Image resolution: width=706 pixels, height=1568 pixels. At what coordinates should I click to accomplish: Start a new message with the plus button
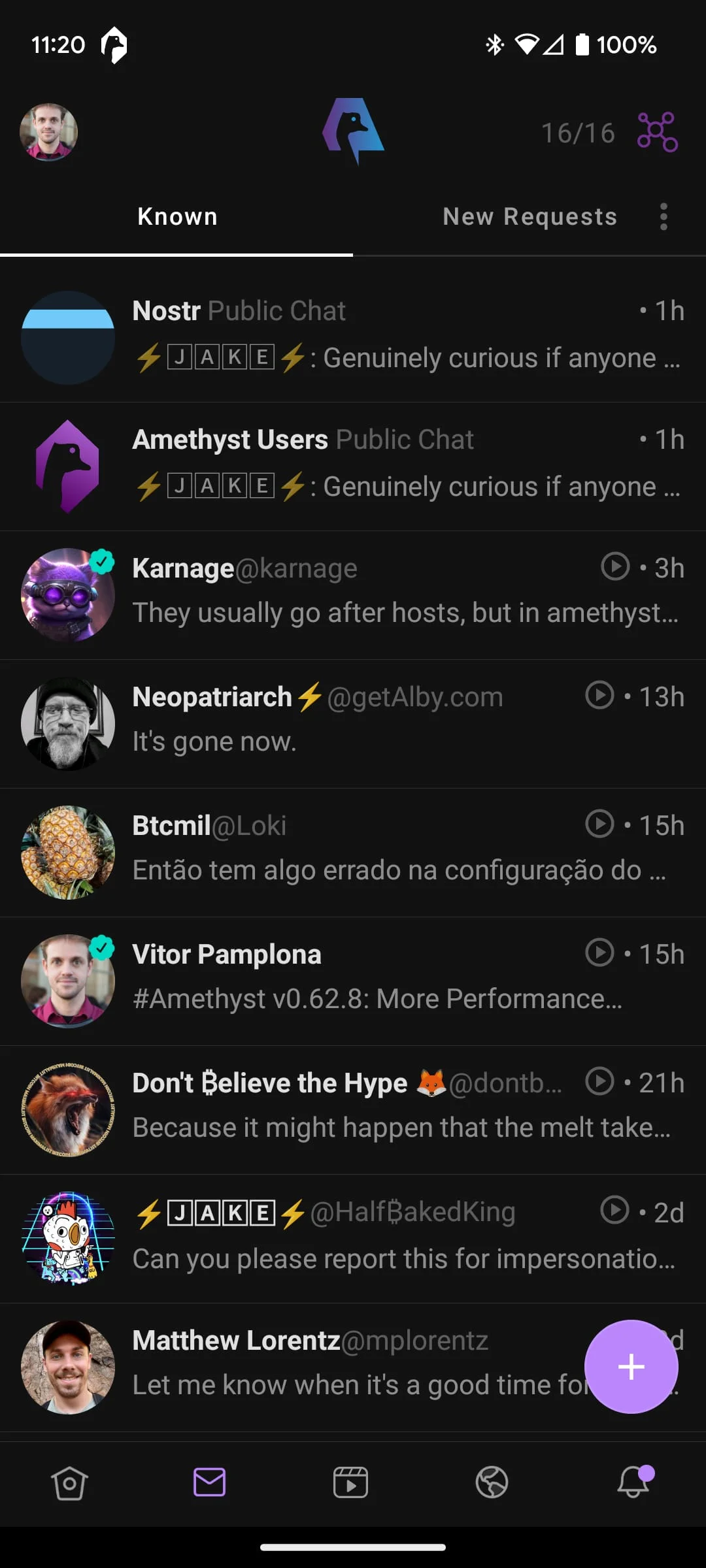[x=631, y=1365]
